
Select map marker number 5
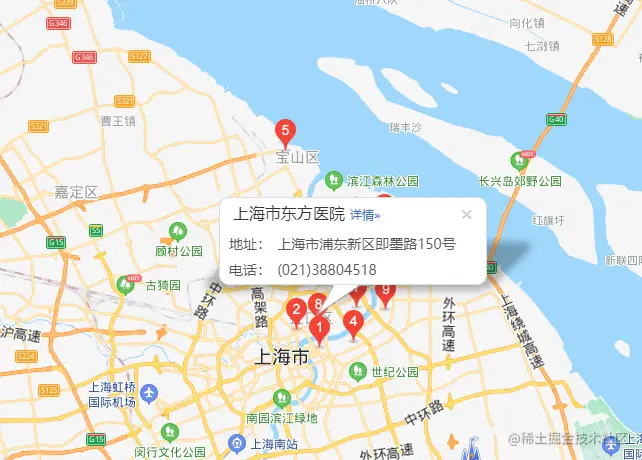(x=284, y=131)
